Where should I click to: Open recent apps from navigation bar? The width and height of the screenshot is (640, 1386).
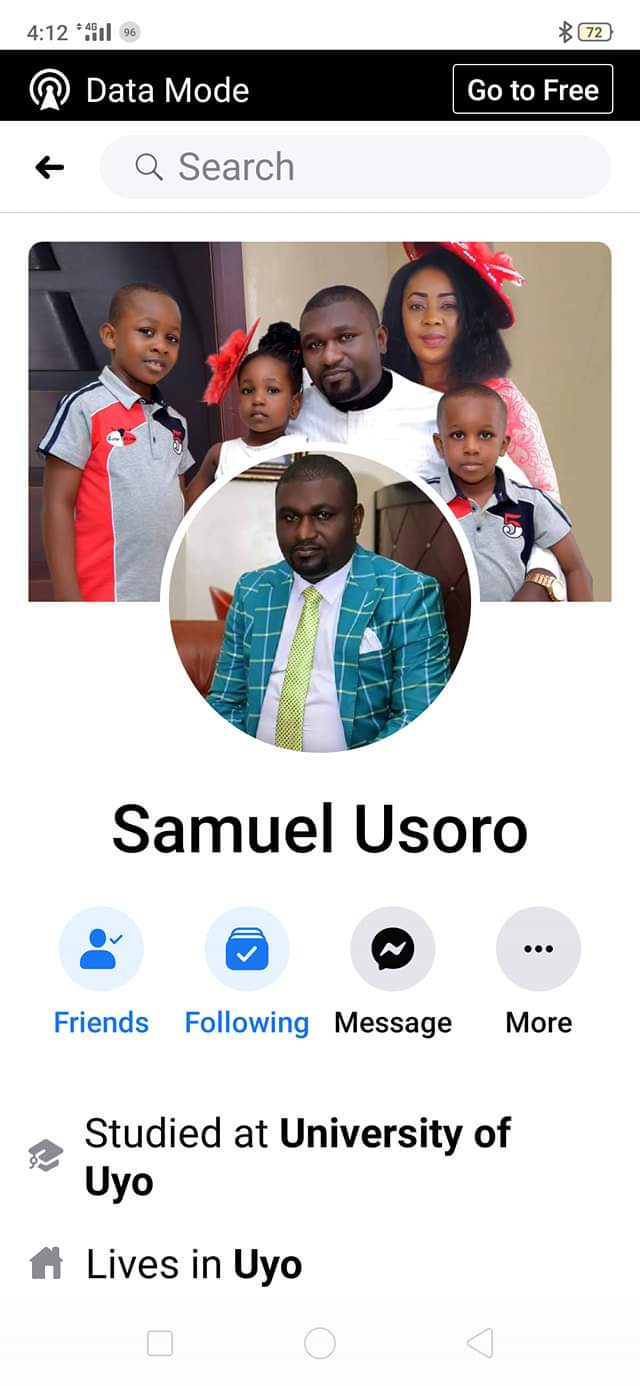point(160,1343)
